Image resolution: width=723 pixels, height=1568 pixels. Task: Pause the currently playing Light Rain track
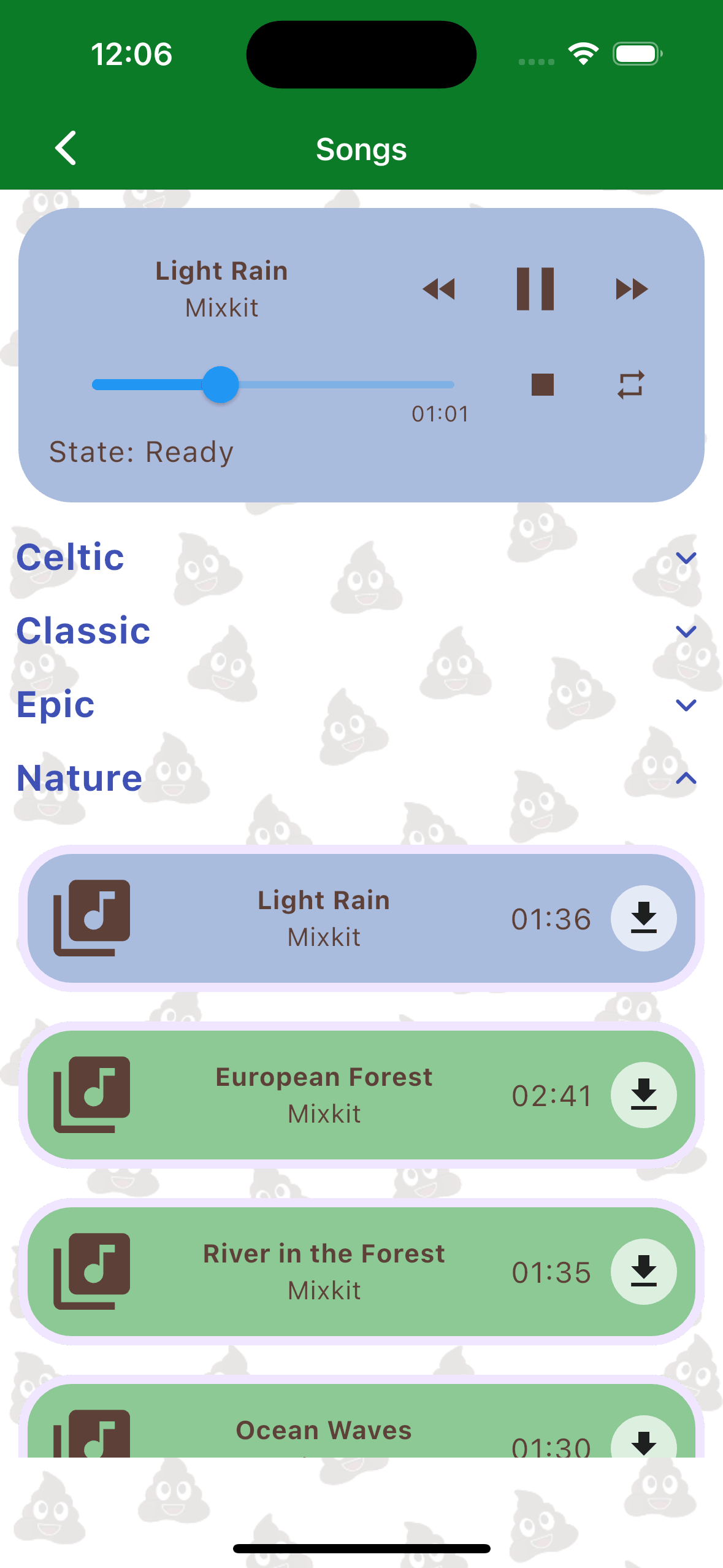click(535, 288)
